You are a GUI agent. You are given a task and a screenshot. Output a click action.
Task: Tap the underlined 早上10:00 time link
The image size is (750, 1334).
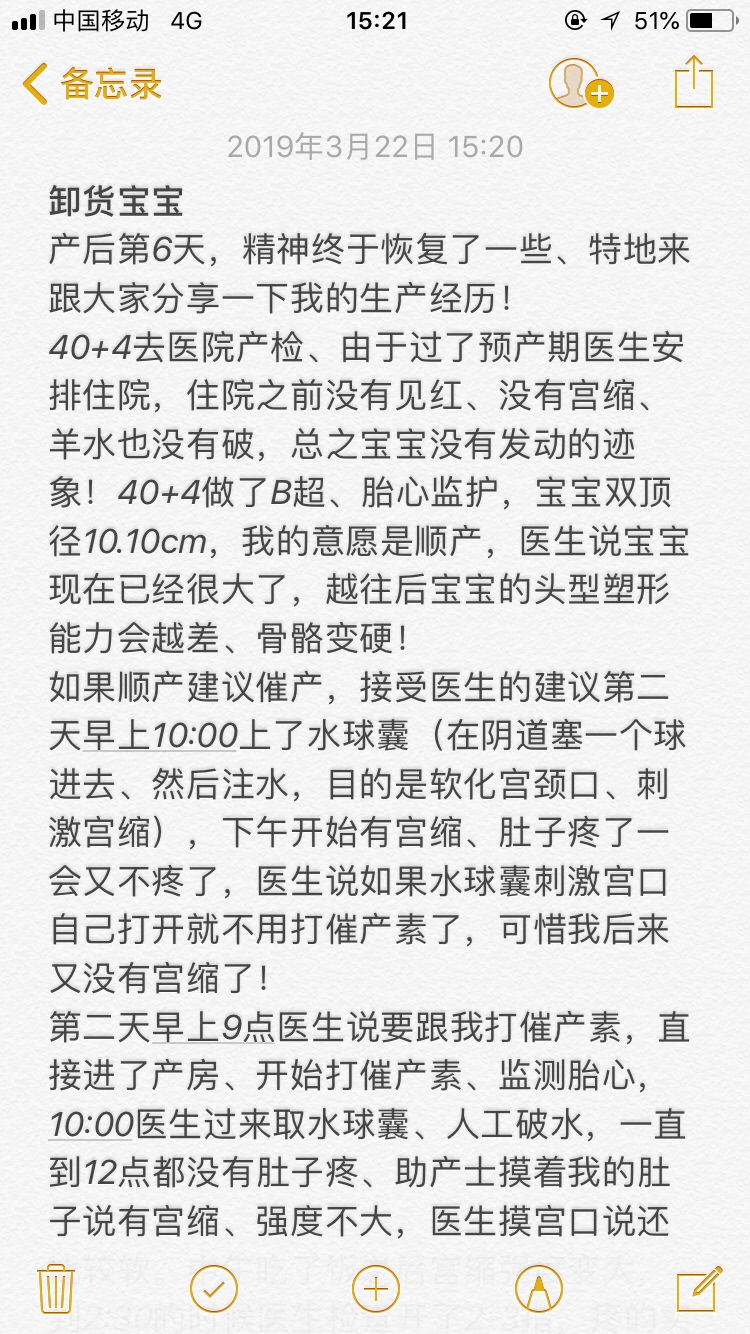[160, 736]
